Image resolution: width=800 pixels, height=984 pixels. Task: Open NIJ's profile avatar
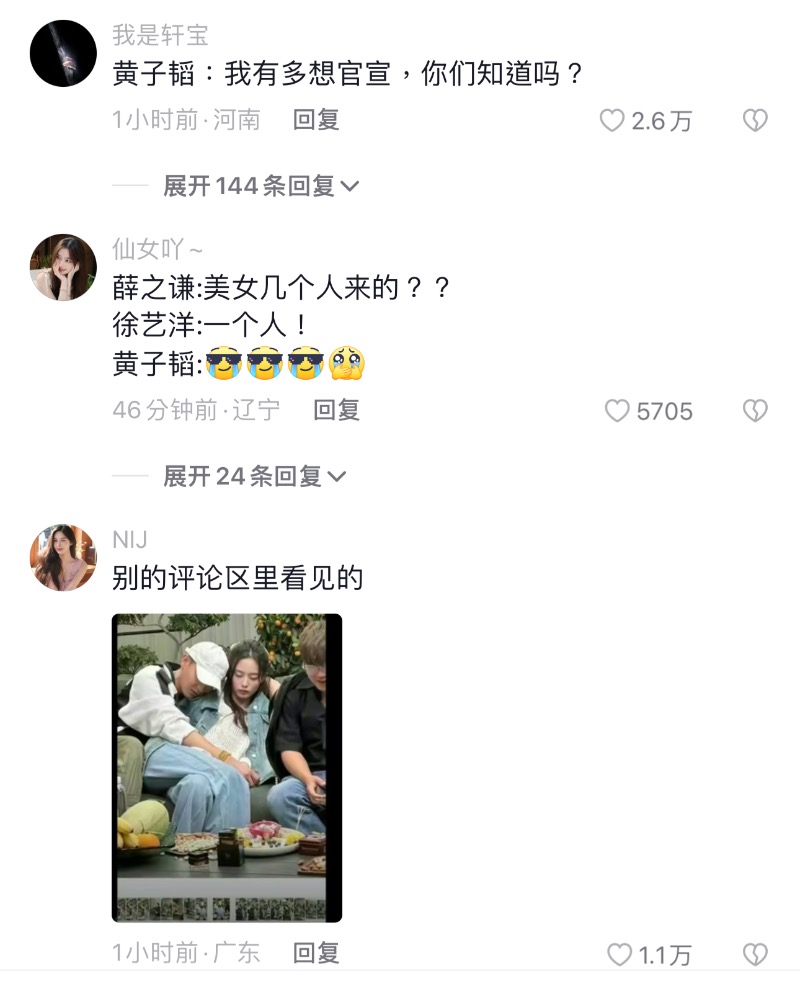click(63, 557)
